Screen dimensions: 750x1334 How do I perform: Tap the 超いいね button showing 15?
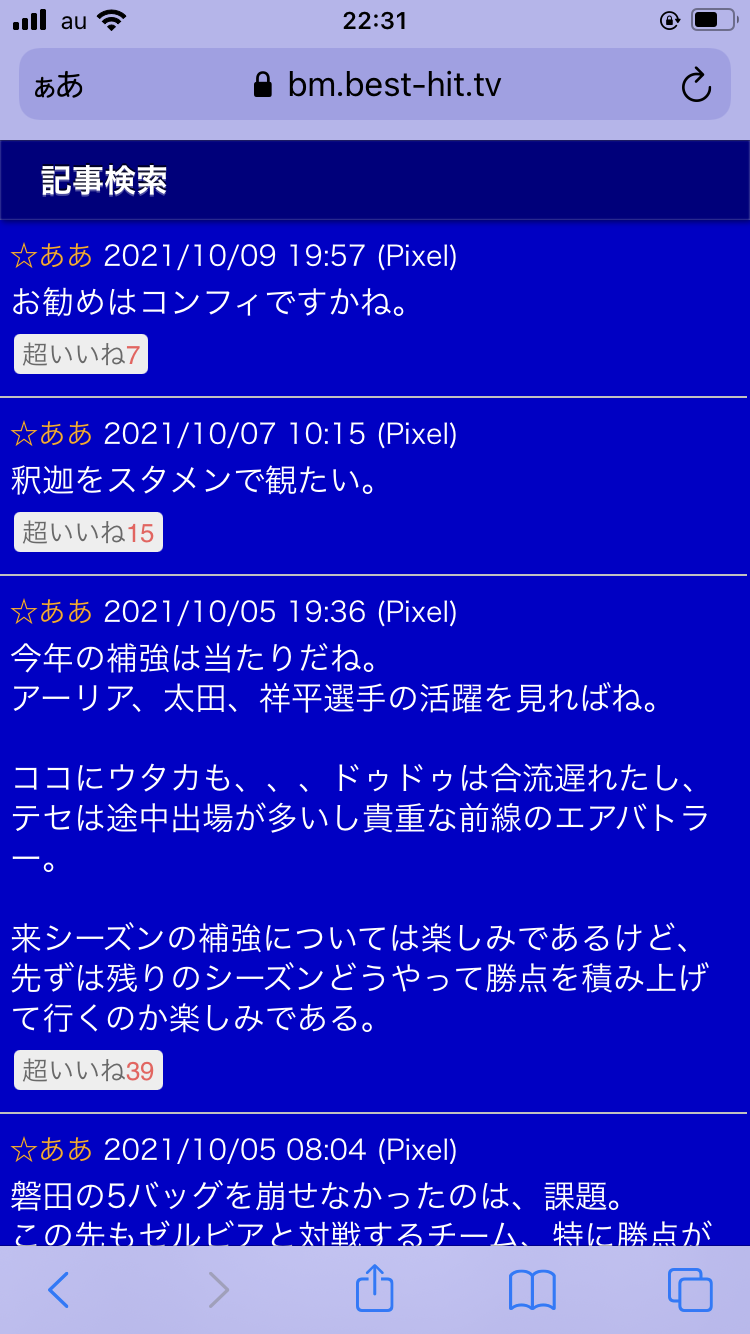tap(88, 532)
